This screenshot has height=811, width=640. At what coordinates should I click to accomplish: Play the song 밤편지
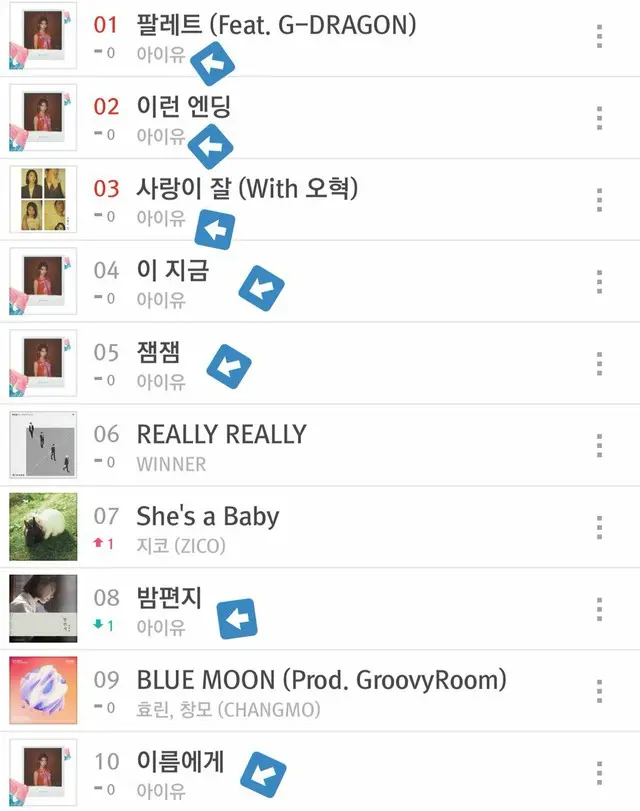pyautogui.click(x=169, y=598)
